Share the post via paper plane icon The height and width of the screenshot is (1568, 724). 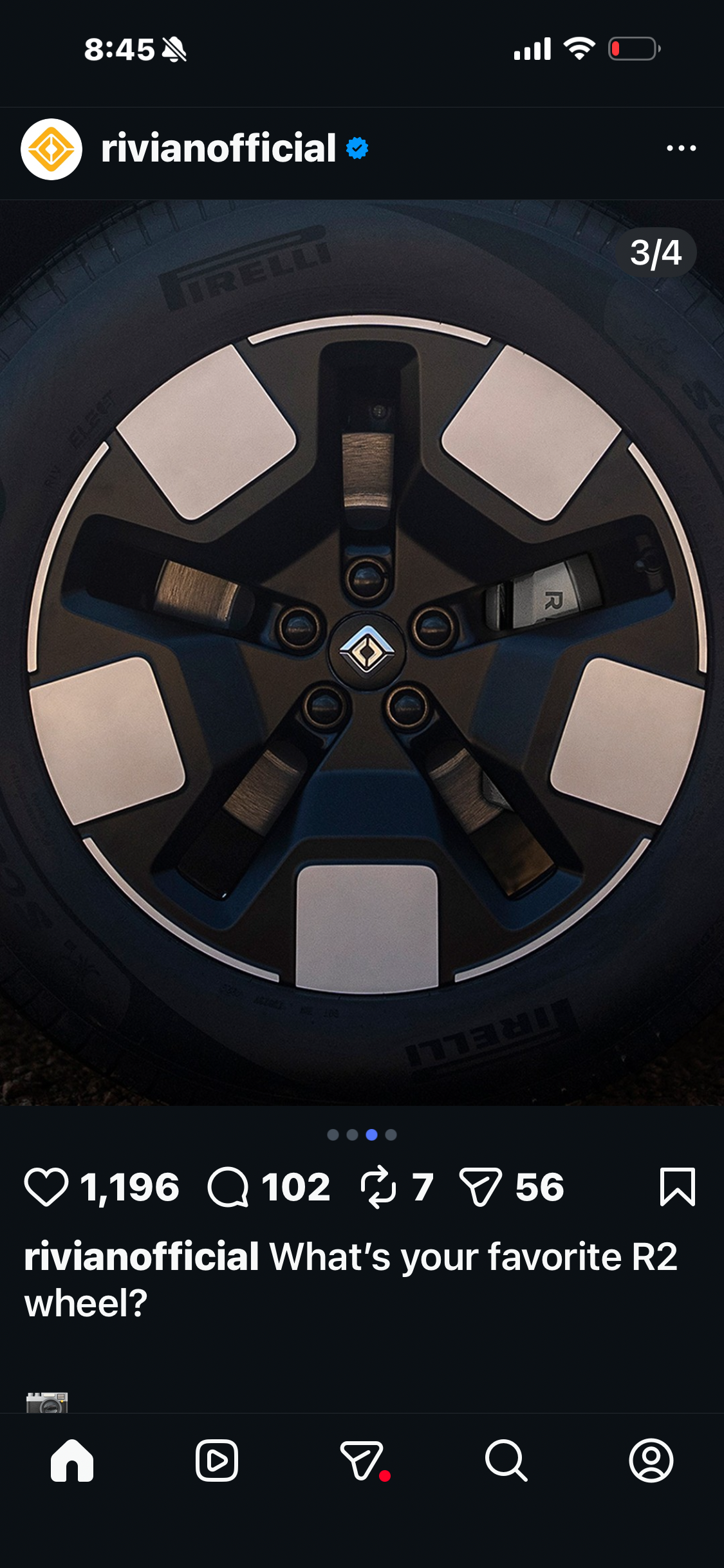click(480, 1186)
